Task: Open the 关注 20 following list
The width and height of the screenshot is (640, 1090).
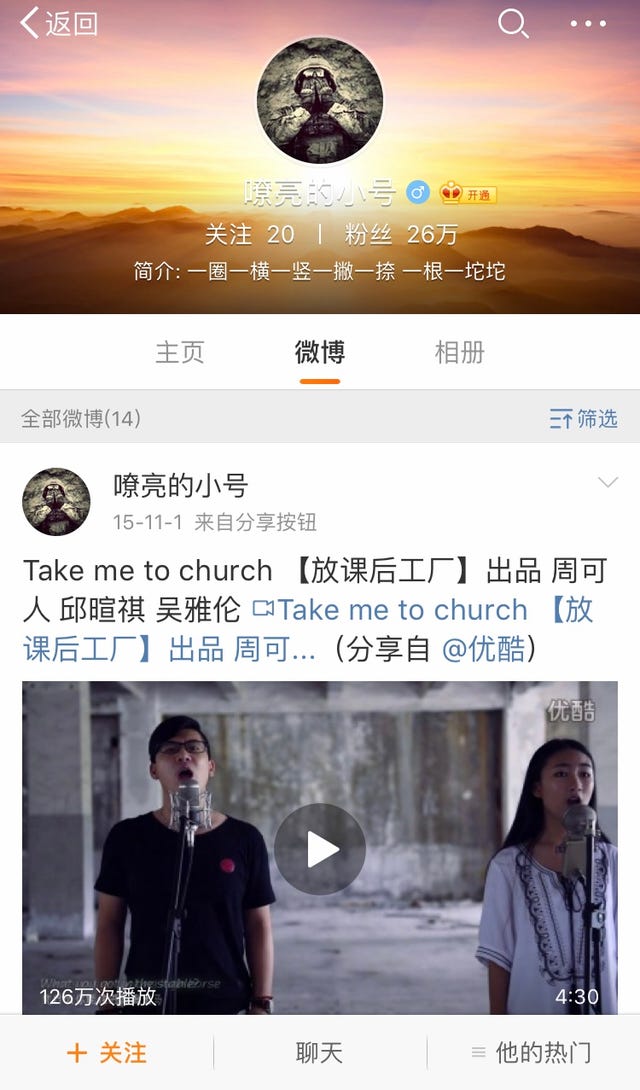Action: [249, 234]
